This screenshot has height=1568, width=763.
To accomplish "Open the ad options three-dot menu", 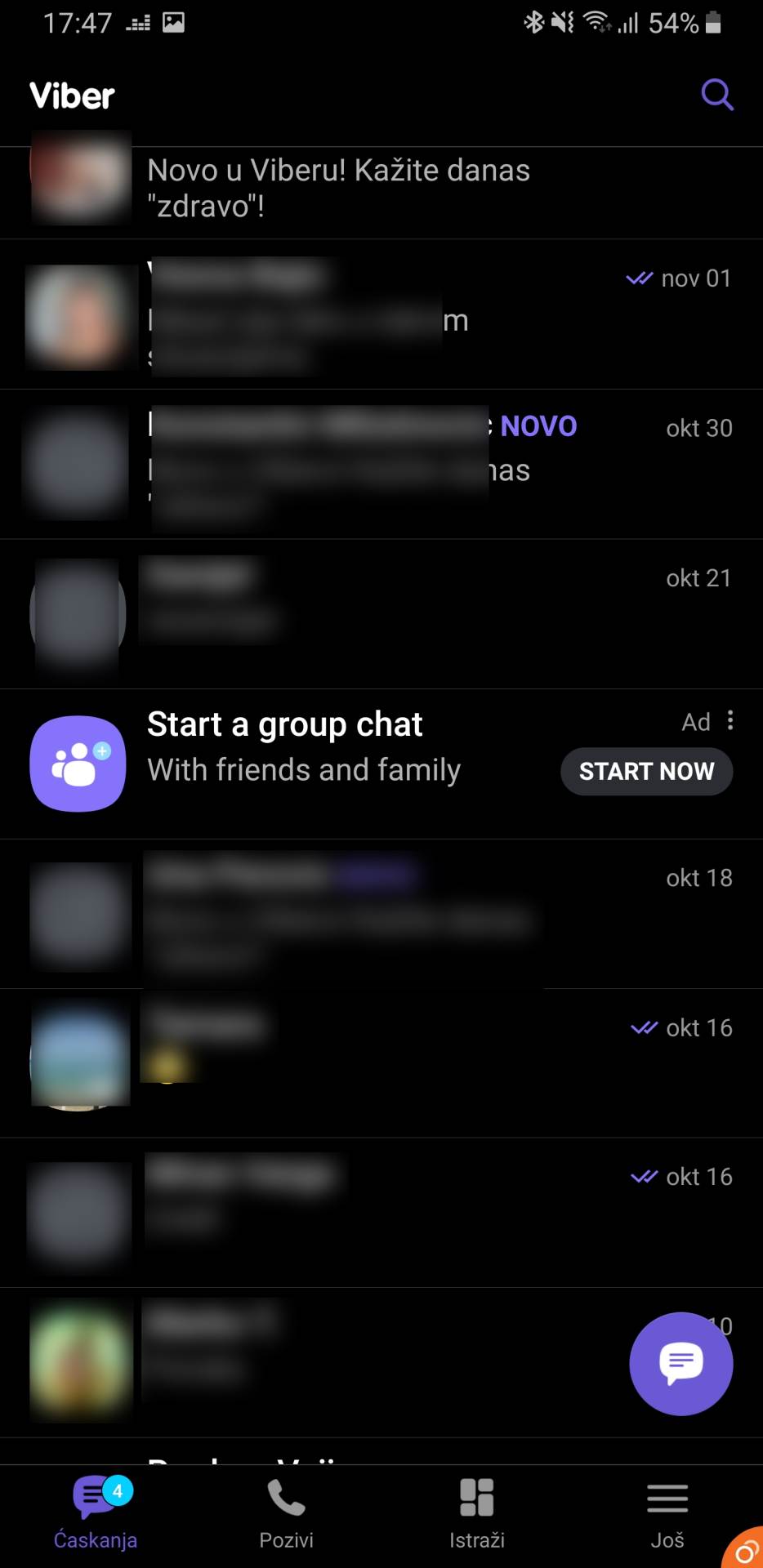I will [x=730, y=720].
